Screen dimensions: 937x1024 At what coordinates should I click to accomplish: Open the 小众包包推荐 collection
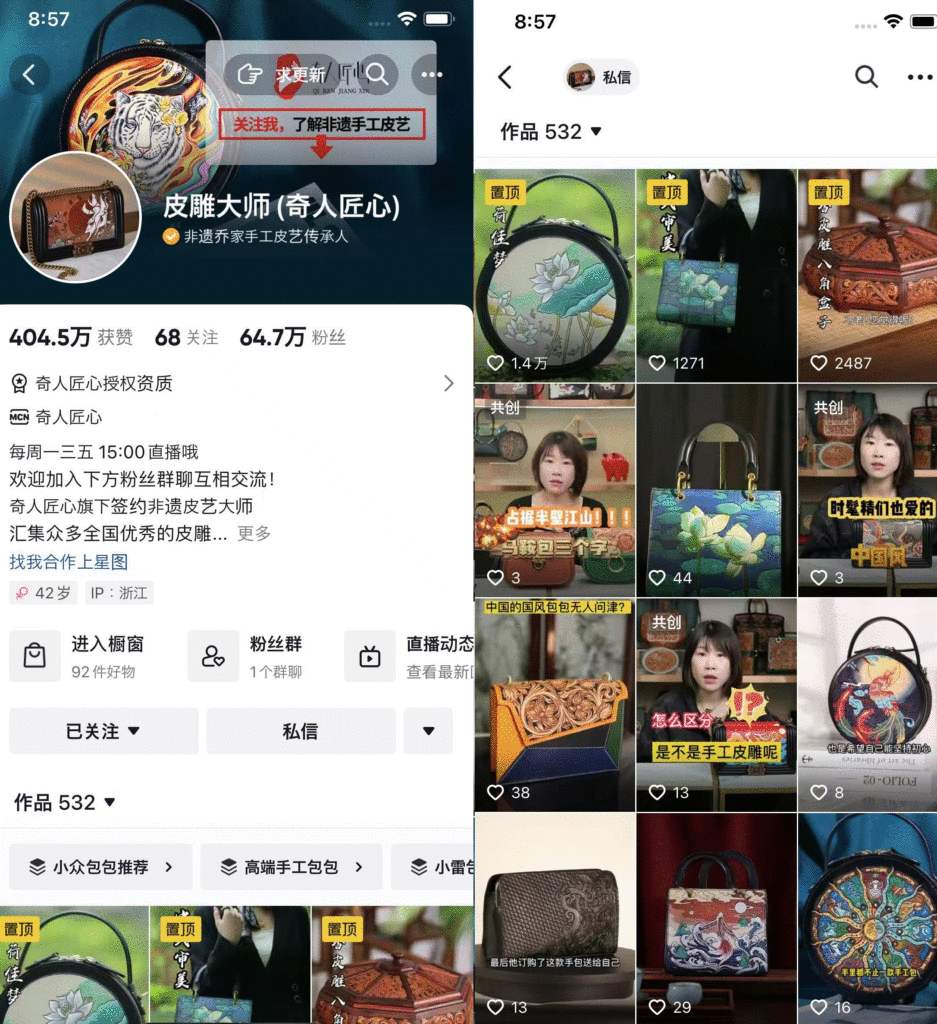click(101, 867)
